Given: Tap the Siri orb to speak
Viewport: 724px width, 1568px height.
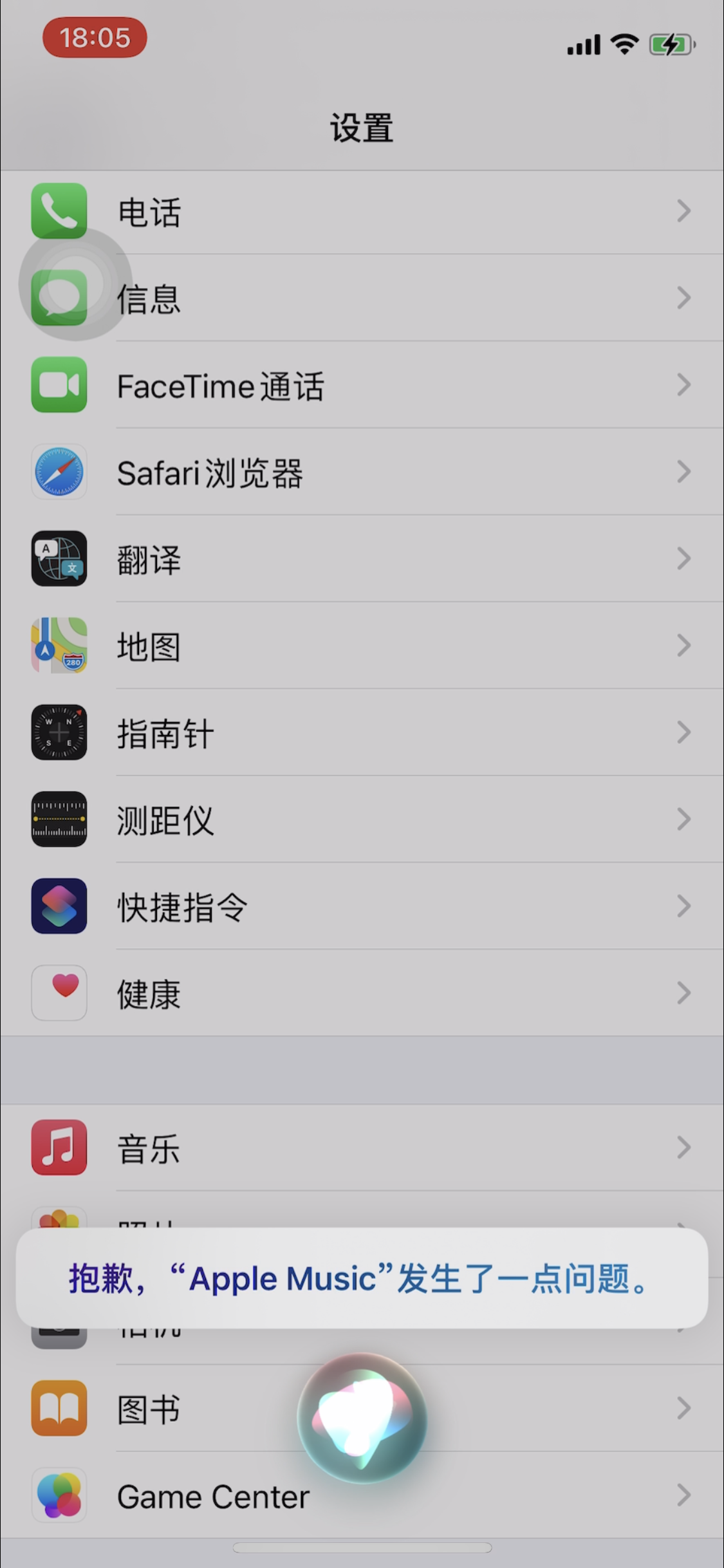Looking at the screenshot, I should coord(362,1417).
